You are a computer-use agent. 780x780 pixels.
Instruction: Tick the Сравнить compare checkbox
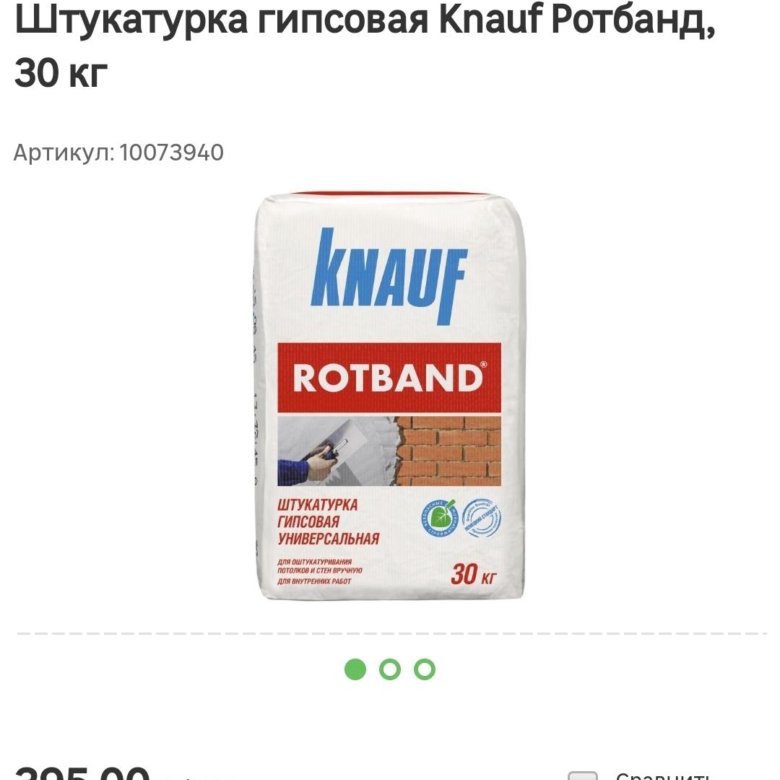pos(581,776)
